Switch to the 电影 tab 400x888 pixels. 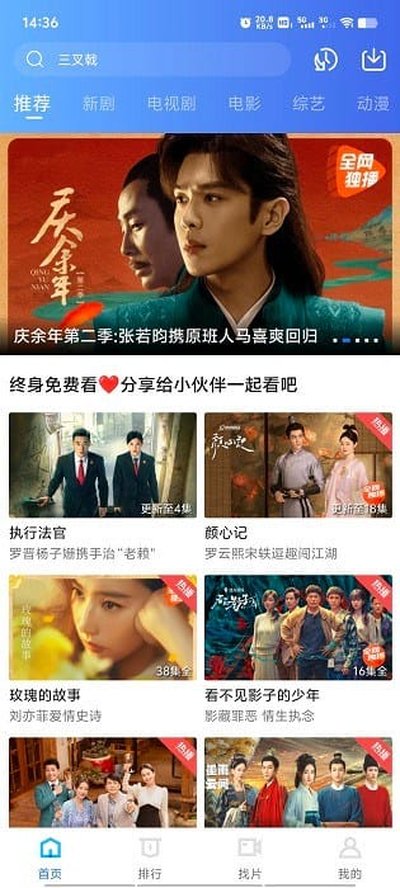coord(245,104)
